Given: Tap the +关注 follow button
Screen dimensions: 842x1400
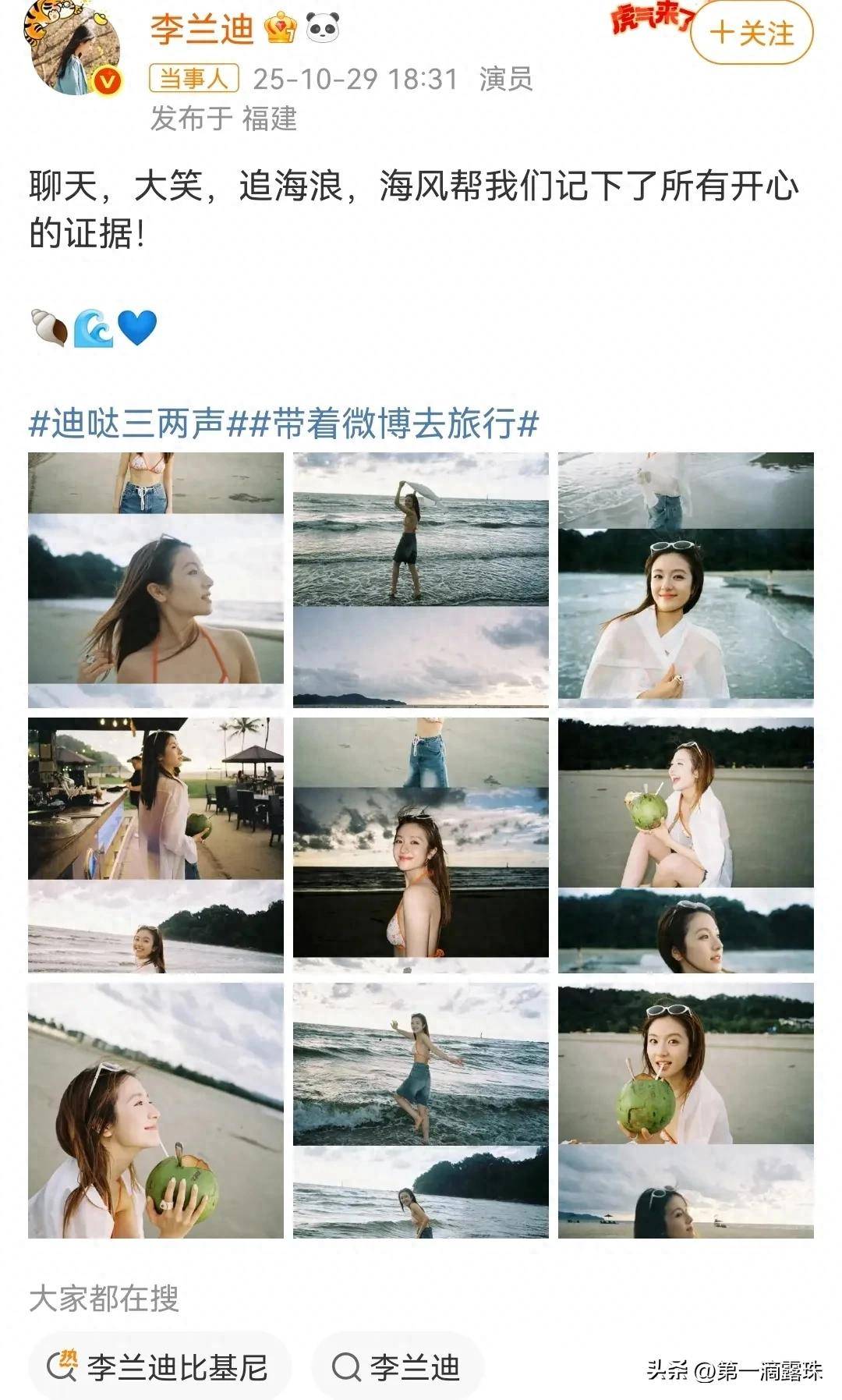Looking at the screenshot, I should (752, 34).
